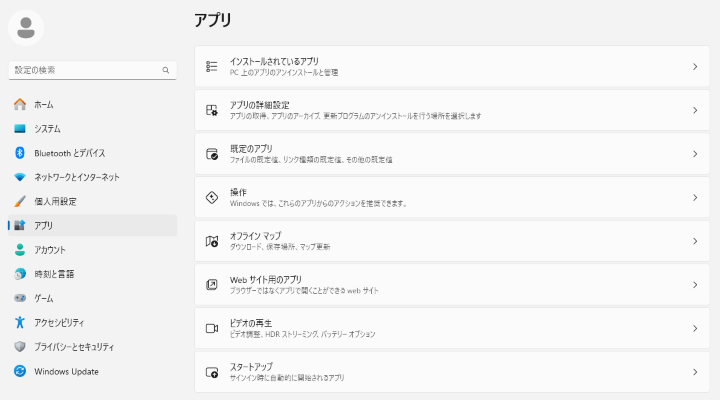Open ゲーム settings
This screenshot has height=400, width=720.
[x=44, y=298]
